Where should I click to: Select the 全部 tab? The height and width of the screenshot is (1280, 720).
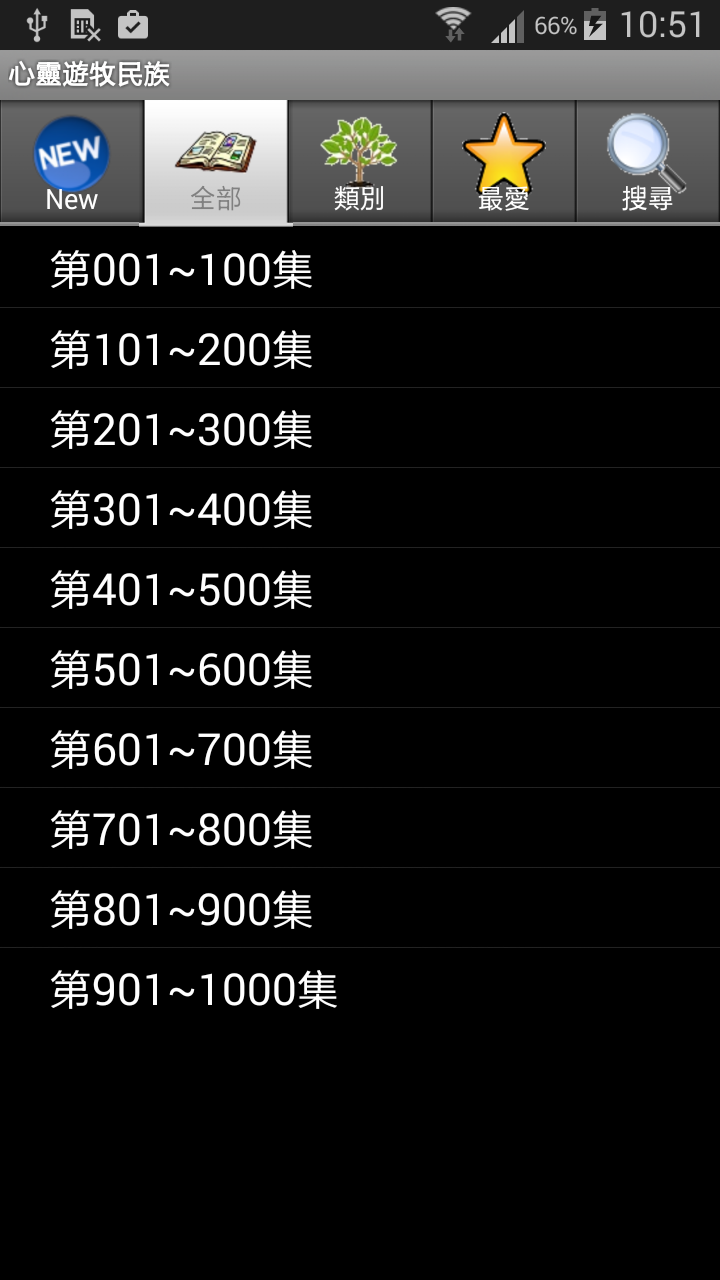click(x=216, y=162)
